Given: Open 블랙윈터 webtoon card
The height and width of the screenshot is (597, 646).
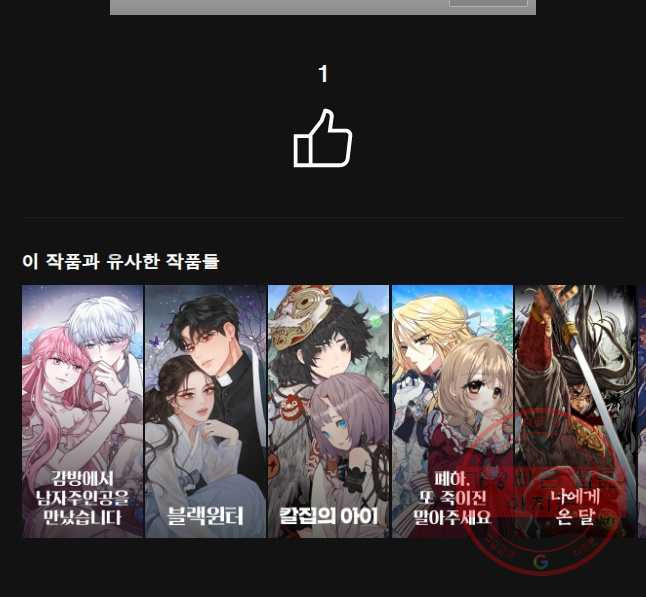Looking at the screenshot, I should click(206, 411).
